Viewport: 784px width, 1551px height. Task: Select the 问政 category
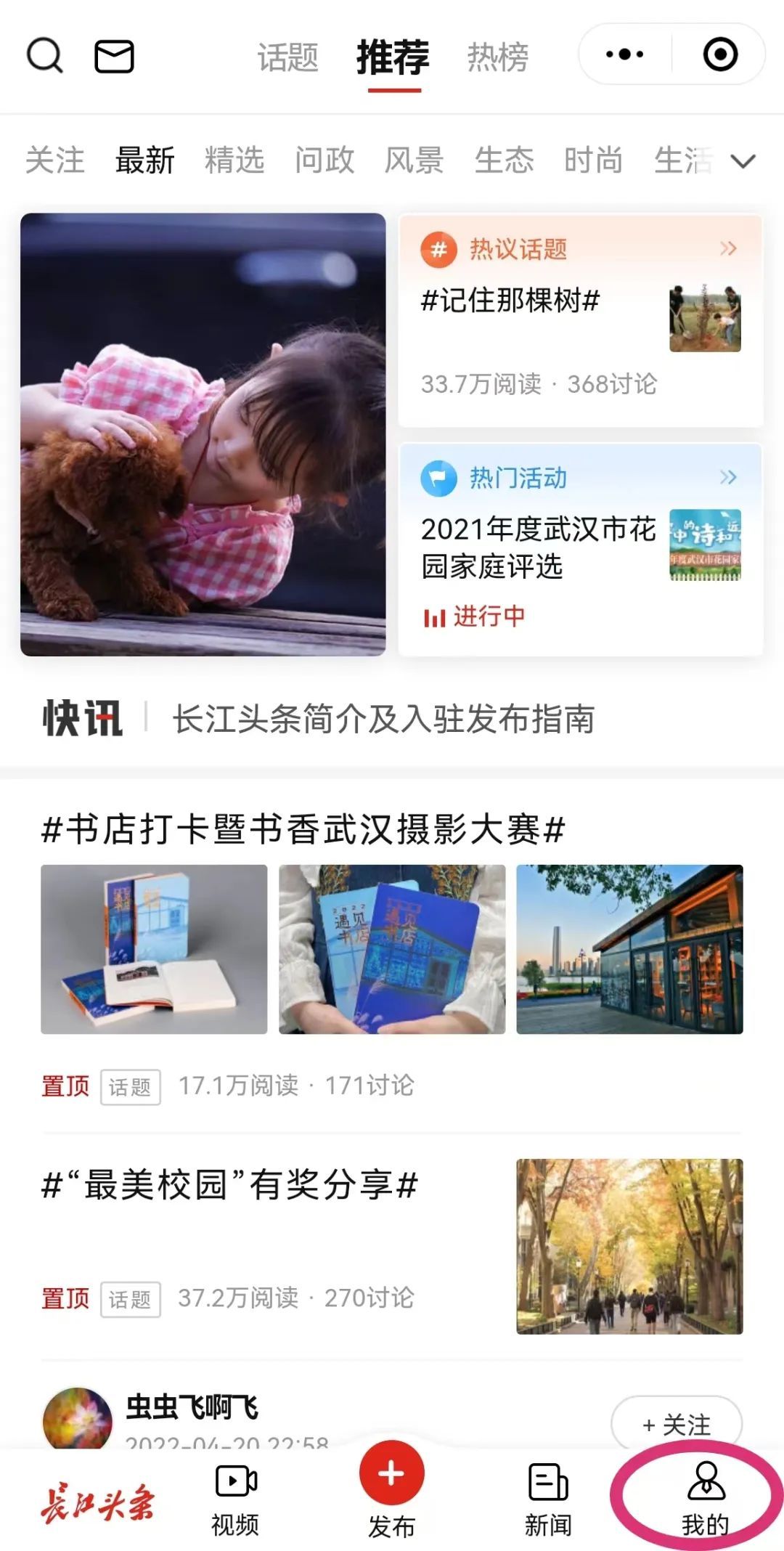324,160
